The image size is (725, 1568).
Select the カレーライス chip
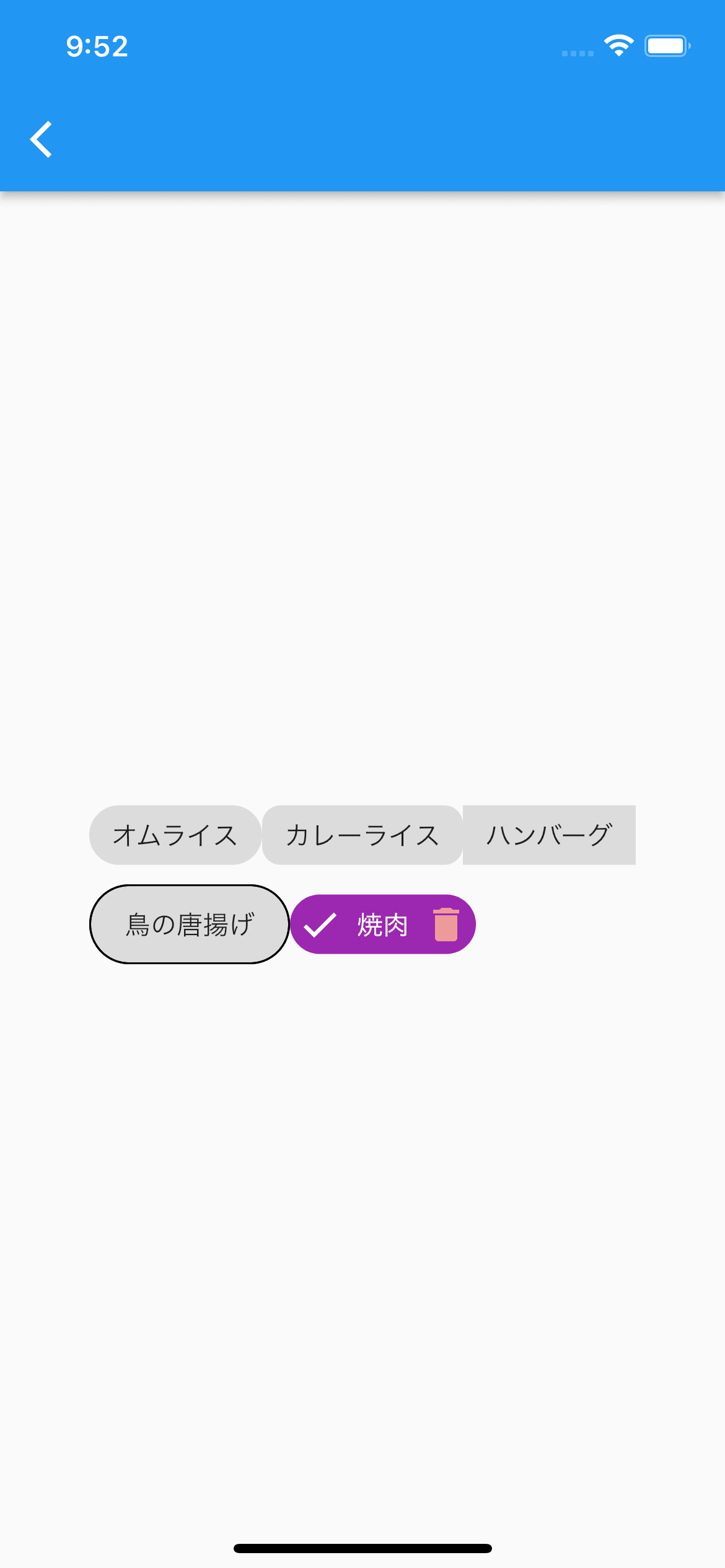[362, 835]
